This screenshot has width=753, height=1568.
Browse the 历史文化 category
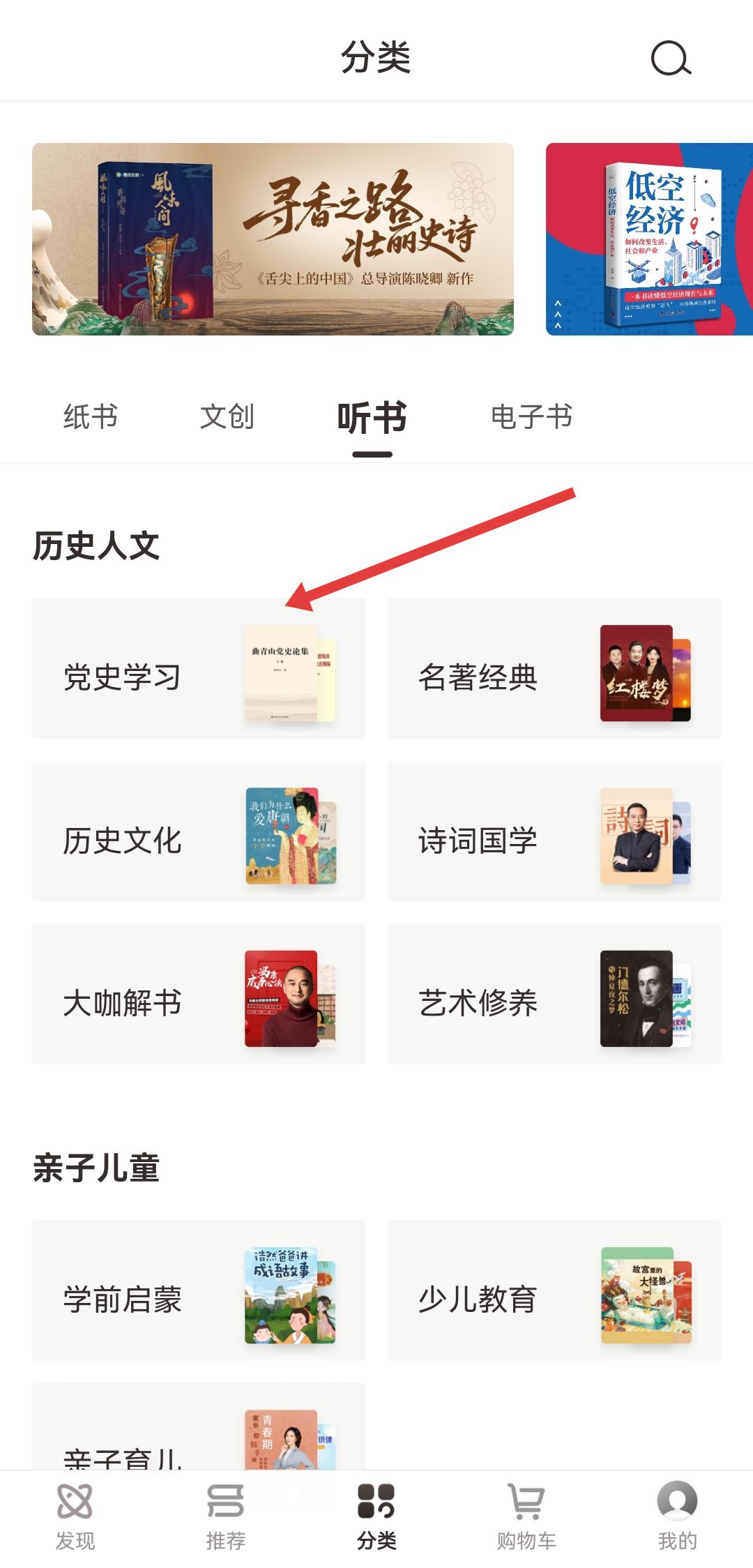point(199,831)
